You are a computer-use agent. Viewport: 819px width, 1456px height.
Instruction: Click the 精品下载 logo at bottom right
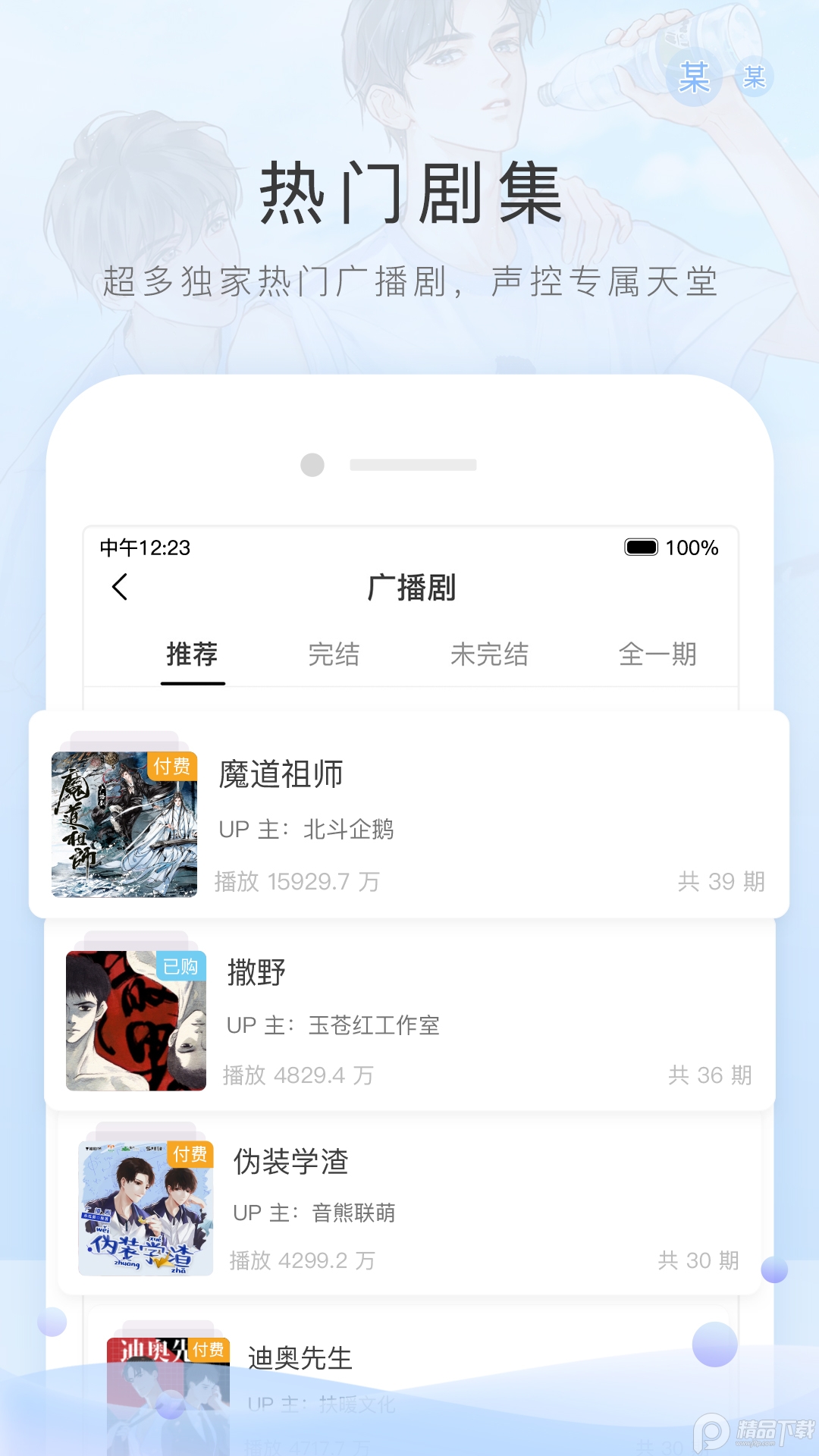751,1426
